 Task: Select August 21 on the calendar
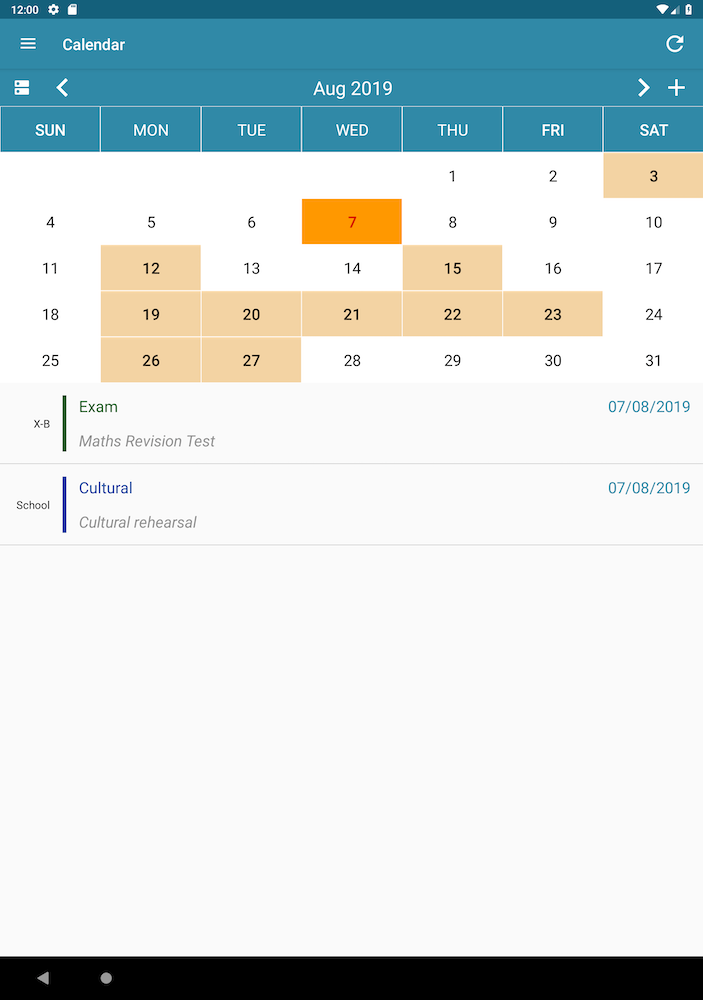(352, 314)
